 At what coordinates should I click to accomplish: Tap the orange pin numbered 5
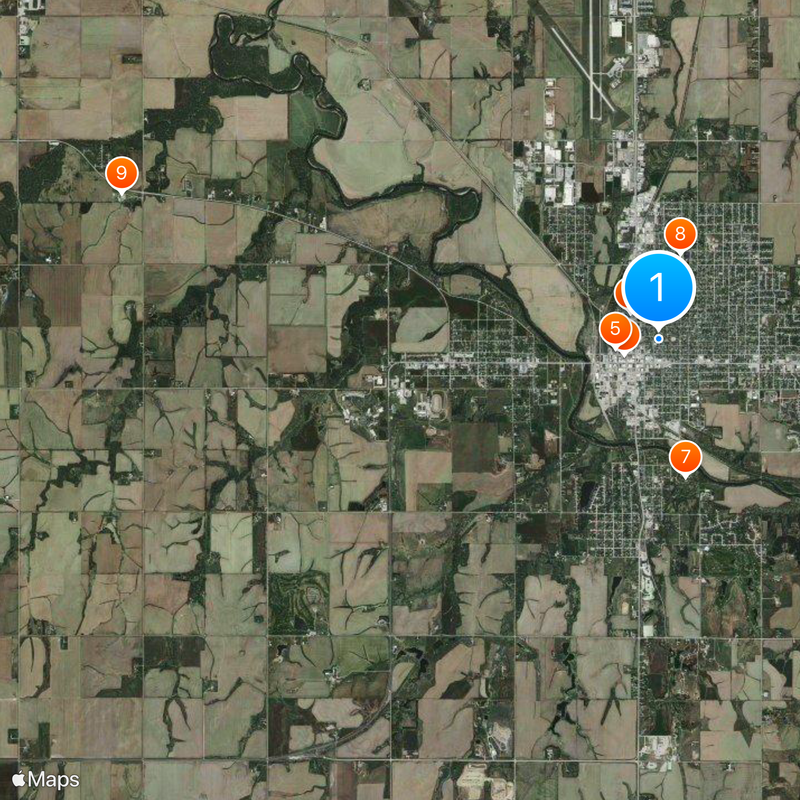click(614, 328)
